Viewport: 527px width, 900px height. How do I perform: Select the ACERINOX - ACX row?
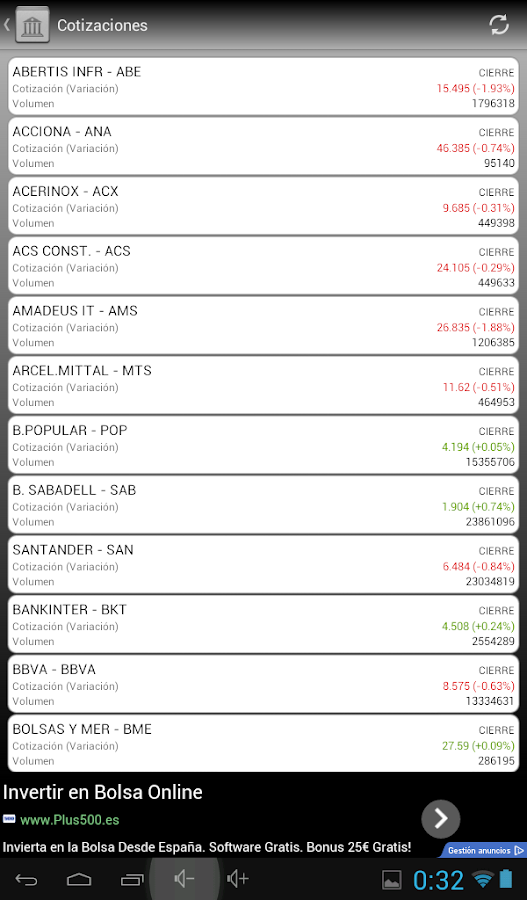click(264, 205)
